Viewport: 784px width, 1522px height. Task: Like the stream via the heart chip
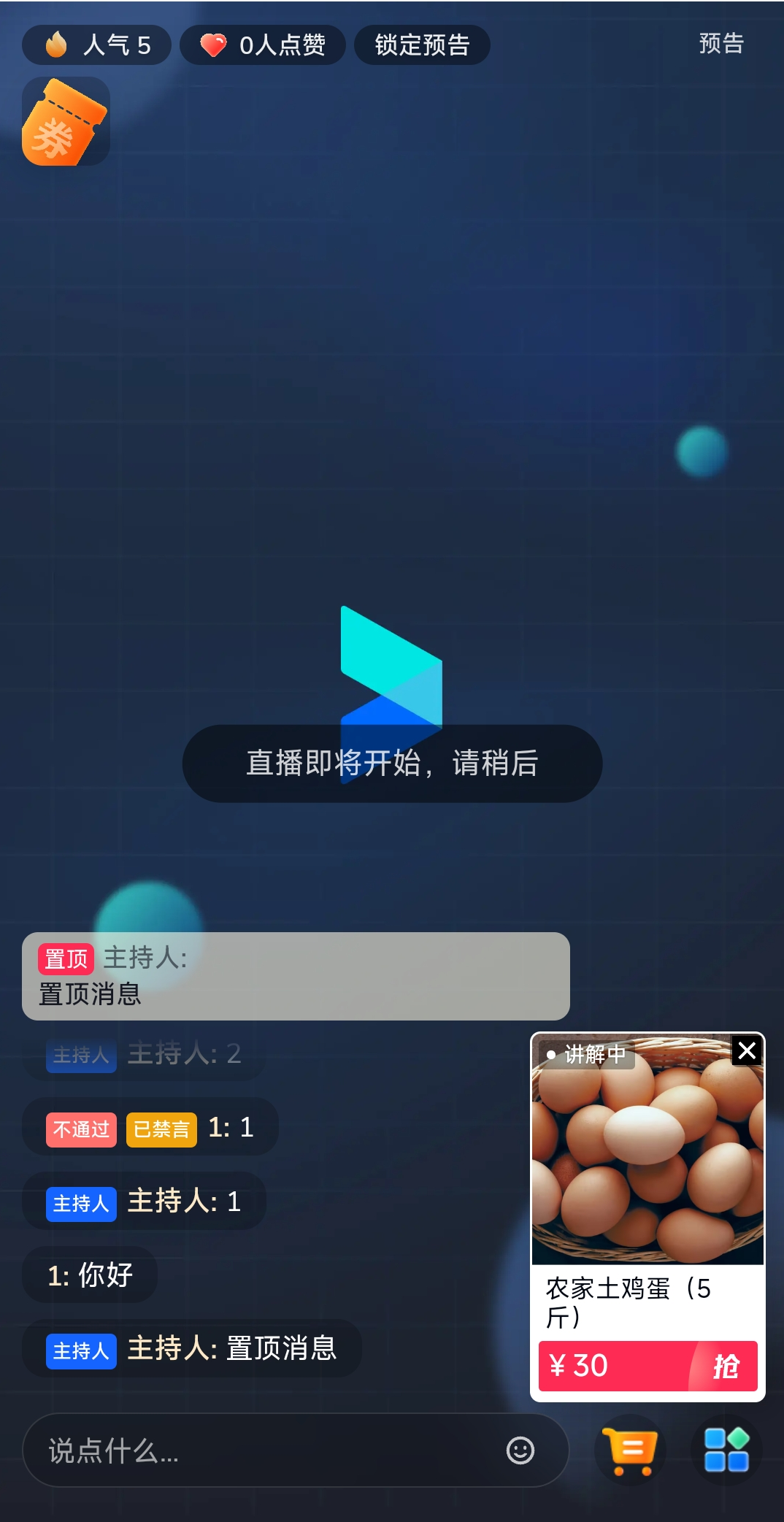(x=262, y=45)
